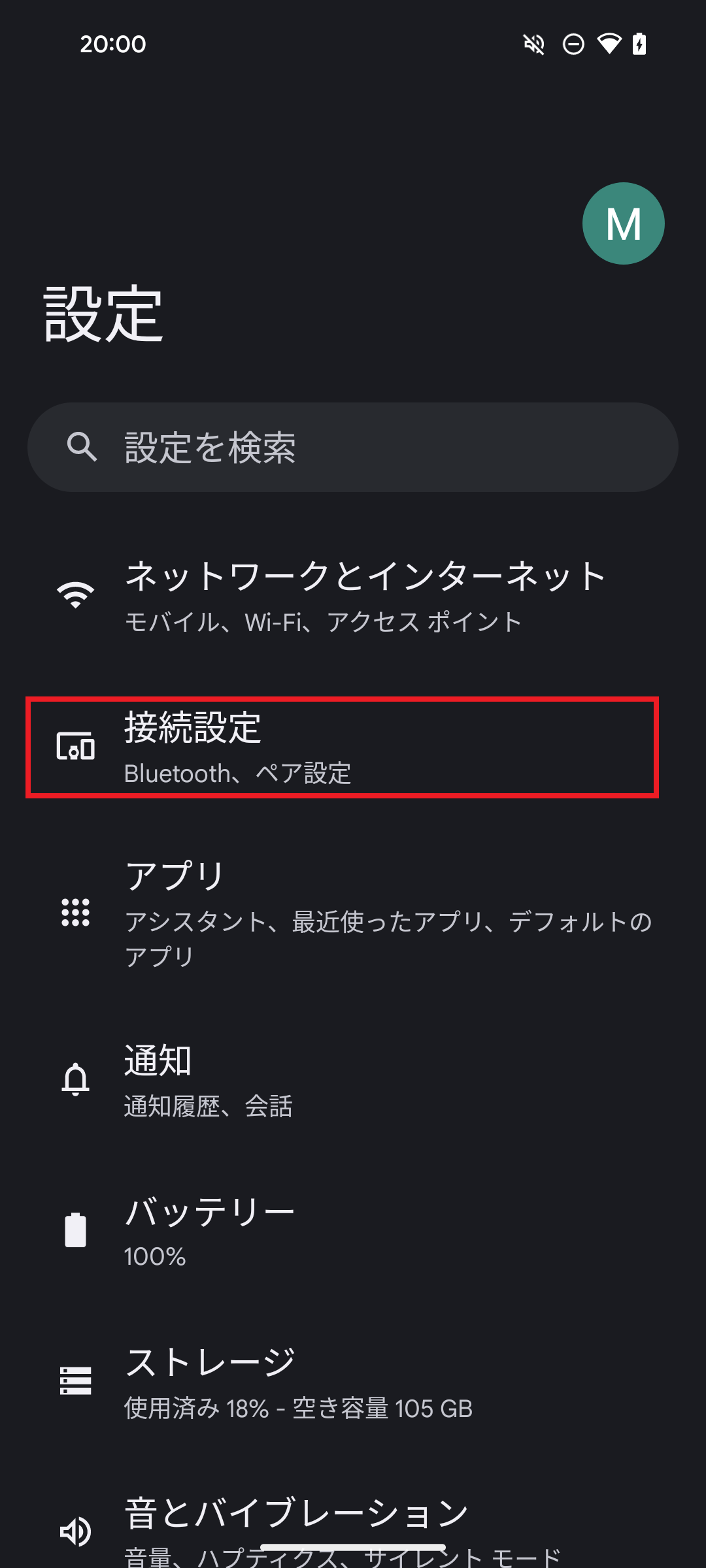
Task: Open 接続設定 Bluetooth settings
Action: pos(342,747)
